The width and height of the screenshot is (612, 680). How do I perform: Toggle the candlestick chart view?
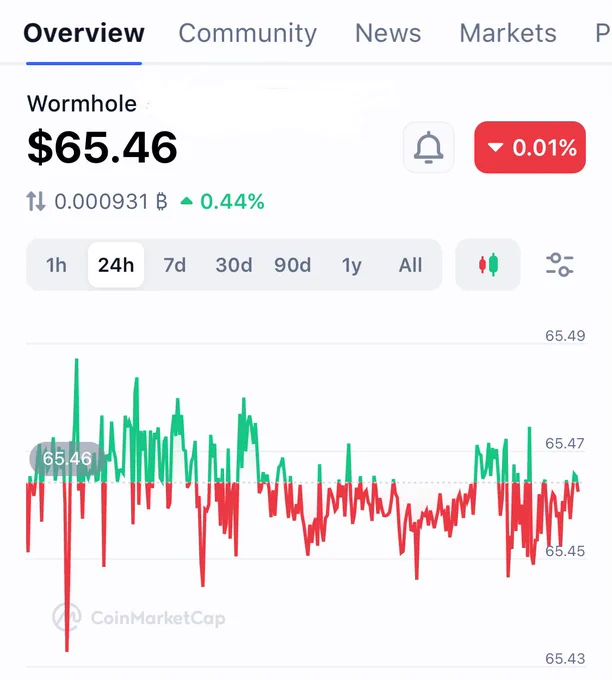pos(488,265)
